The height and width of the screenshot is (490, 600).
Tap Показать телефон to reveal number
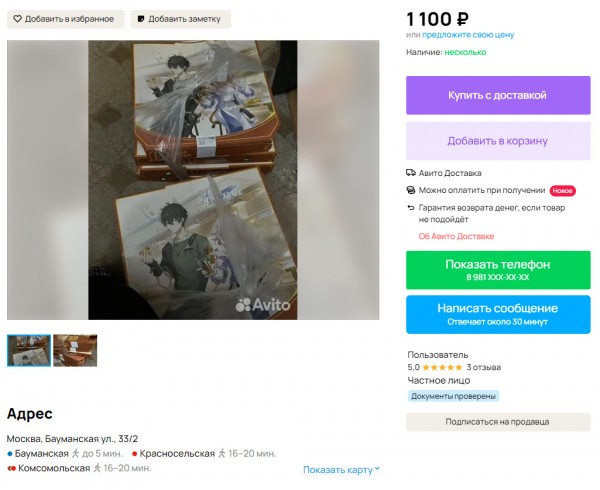click(x=497, y=269)
